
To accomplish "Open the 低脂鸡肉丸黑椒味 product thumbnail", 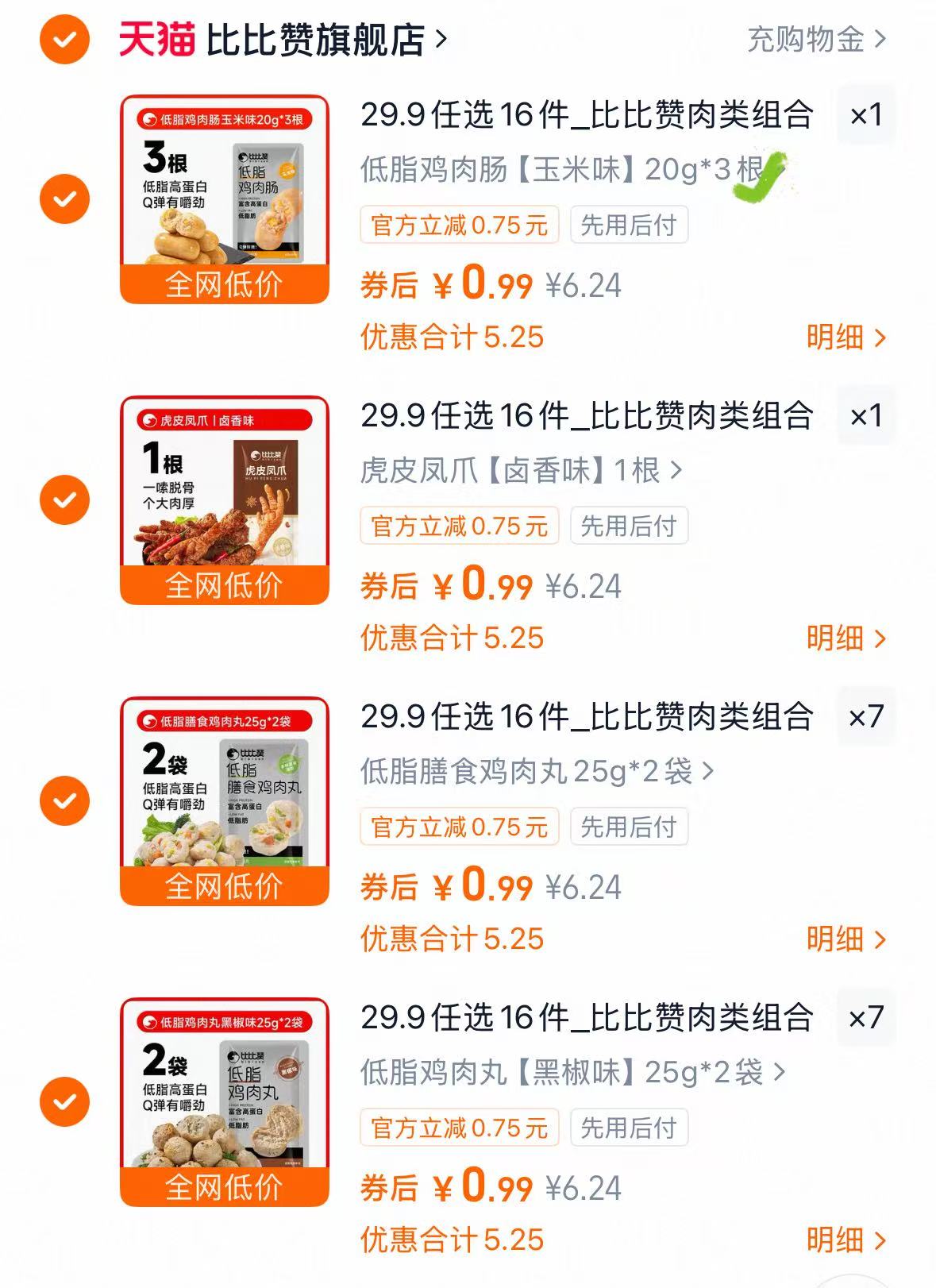I will pyautogui.click(x=225, y=1101).
